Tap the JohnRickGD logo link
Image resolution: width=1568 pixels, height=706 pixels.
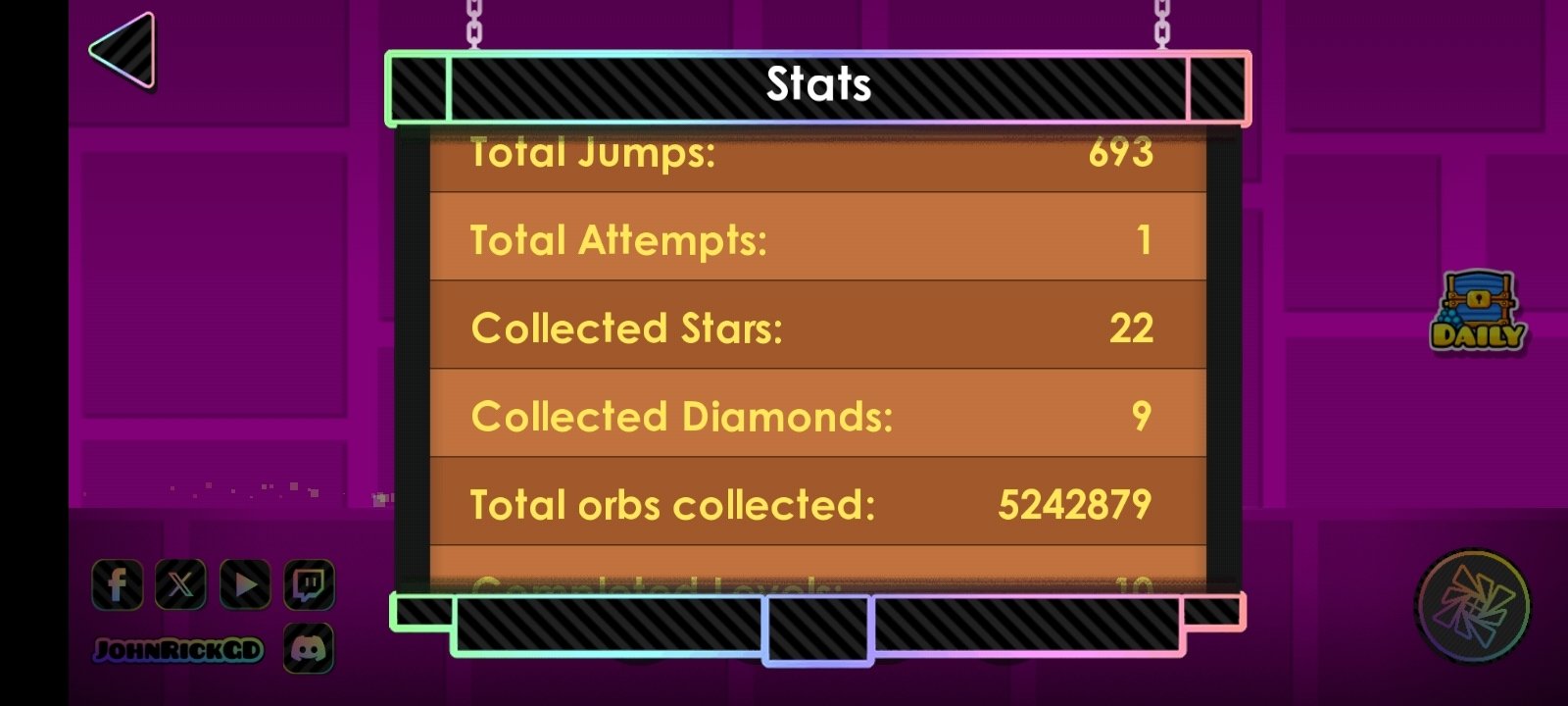click(178, 649)
